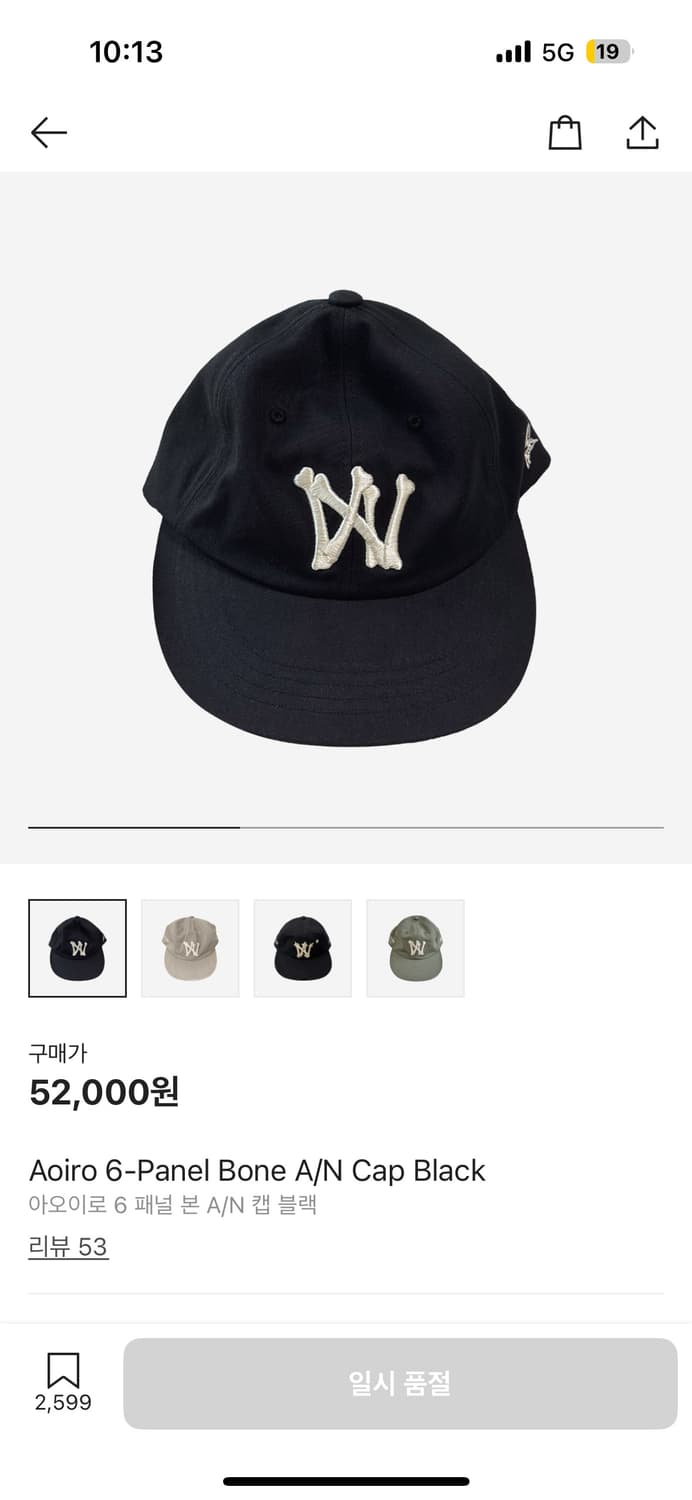Share this cap product page
Screen dimensions: 692x1500
tap(642, 133)
